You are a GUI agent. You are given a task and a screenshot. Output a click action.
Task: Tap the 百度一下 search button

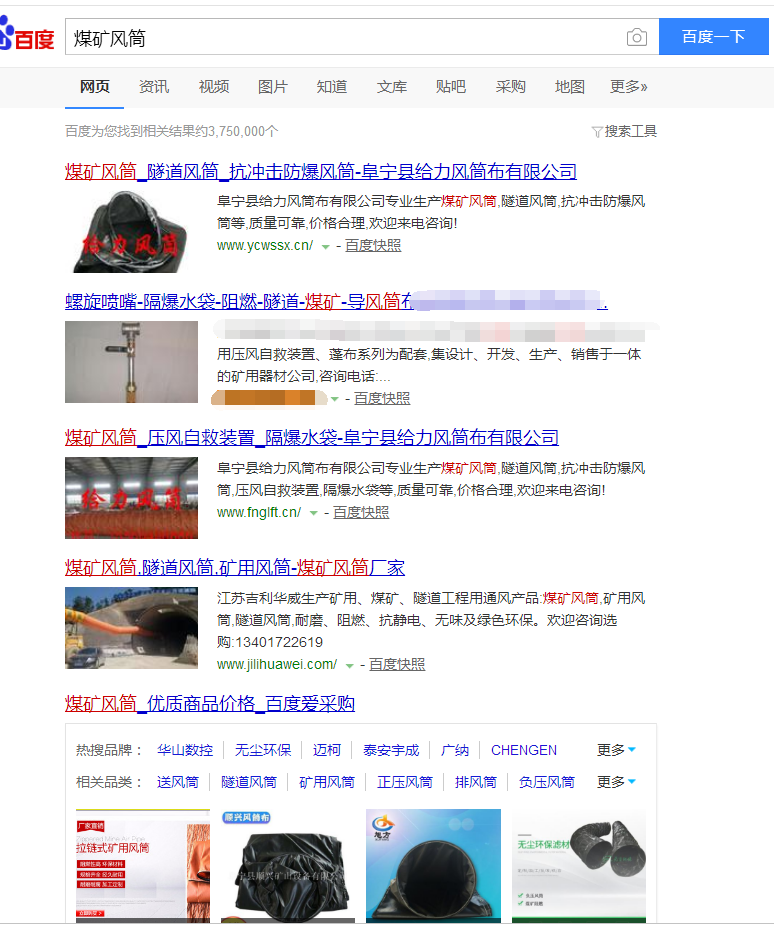point(713,37)
